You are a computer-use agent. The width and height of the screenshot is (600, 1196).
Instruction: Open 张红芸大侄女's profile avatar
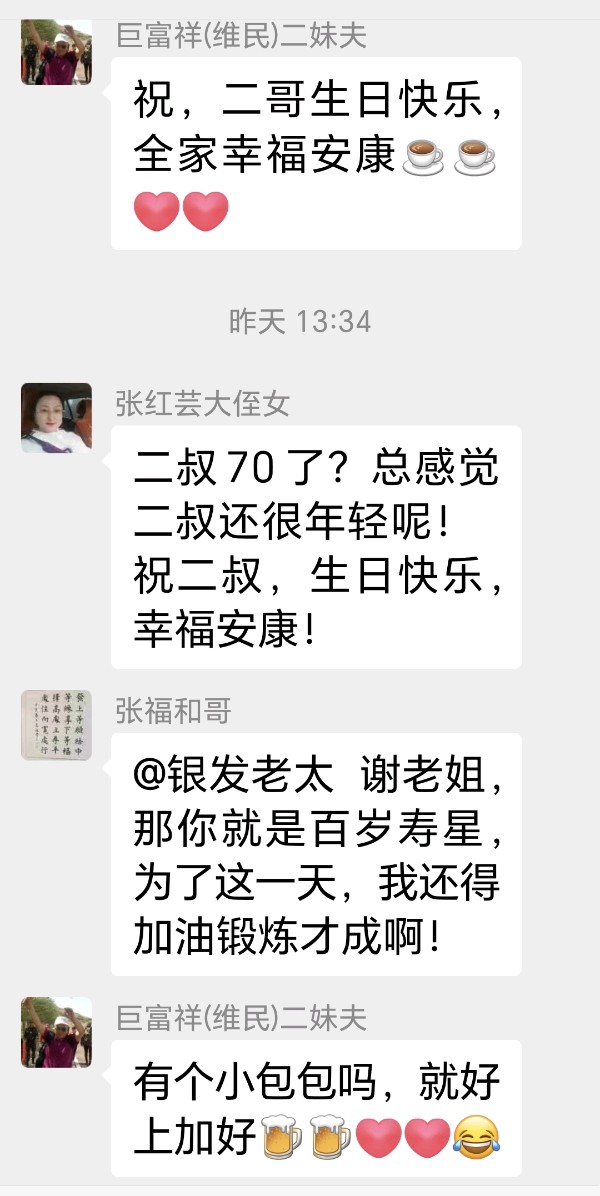click(56, 418)
